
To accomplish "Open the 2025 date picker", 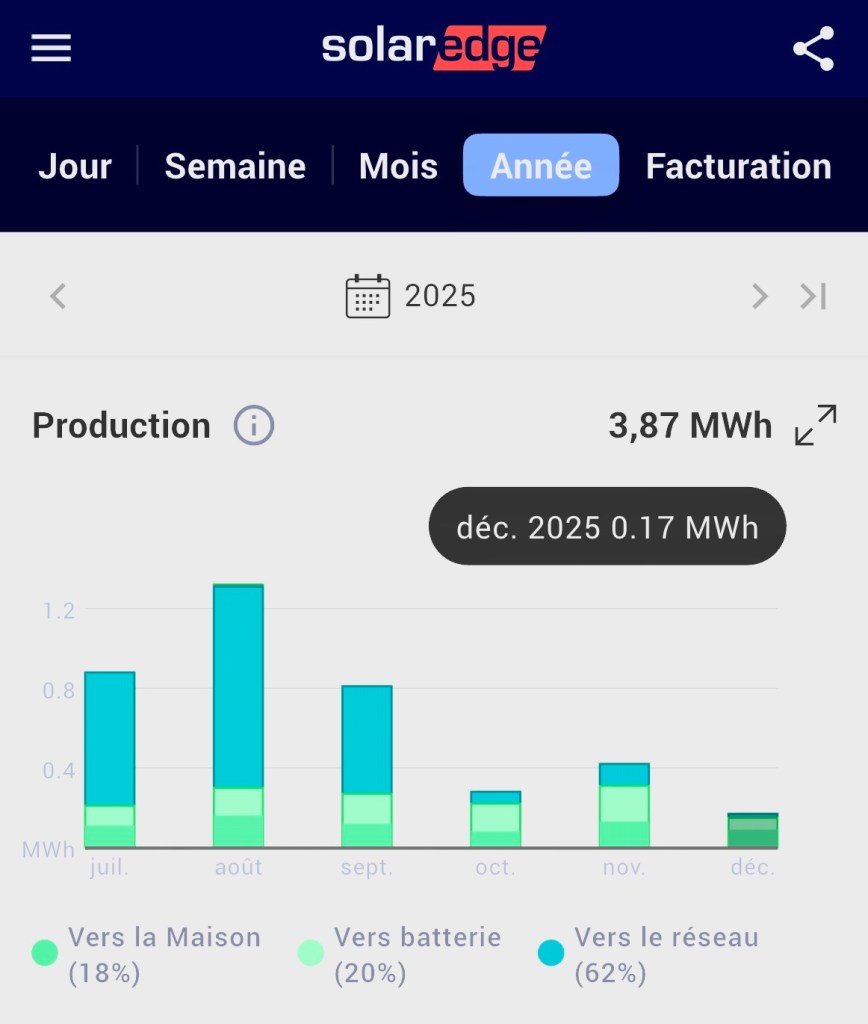I will coord(411,296).
